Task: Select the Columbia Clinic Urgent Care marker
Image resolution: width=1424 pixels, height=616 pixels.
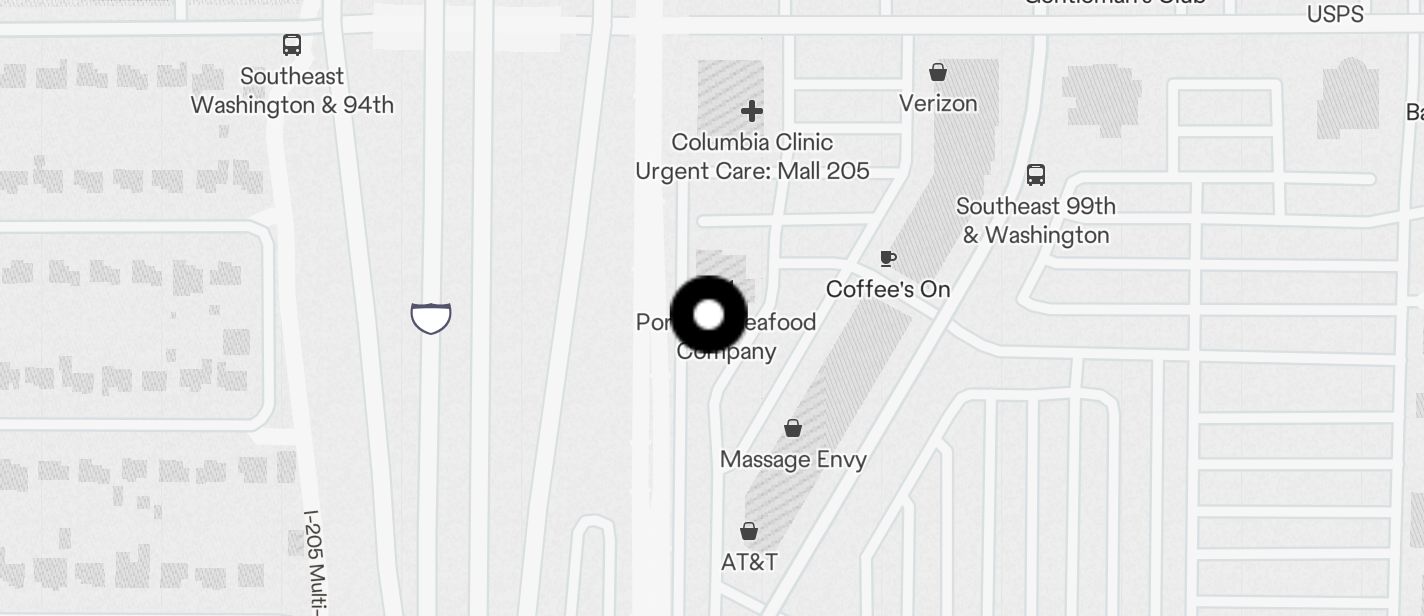Action: [752, 111]
